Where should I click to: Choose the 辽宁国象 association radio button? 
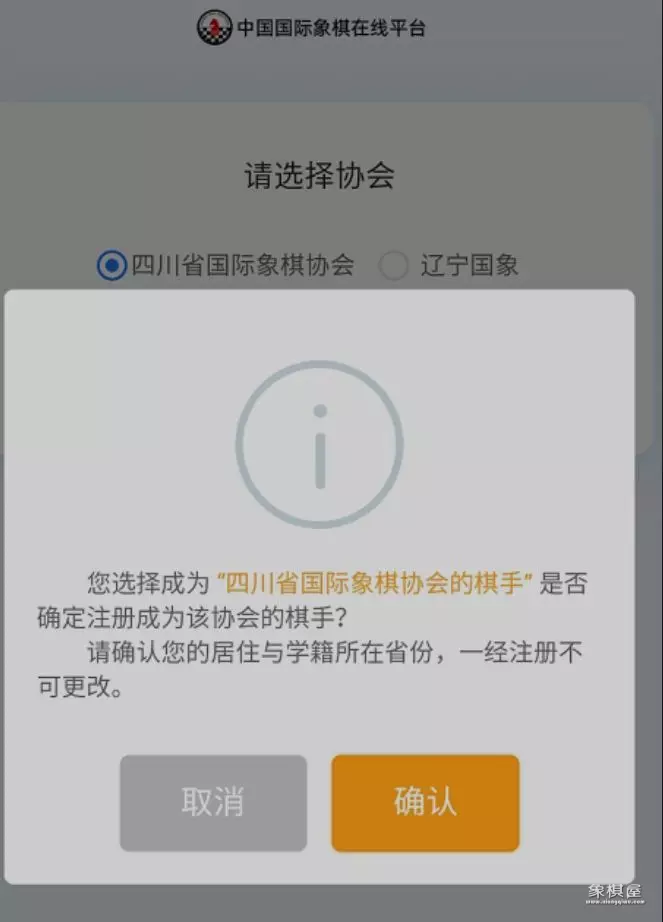[394, 265]
